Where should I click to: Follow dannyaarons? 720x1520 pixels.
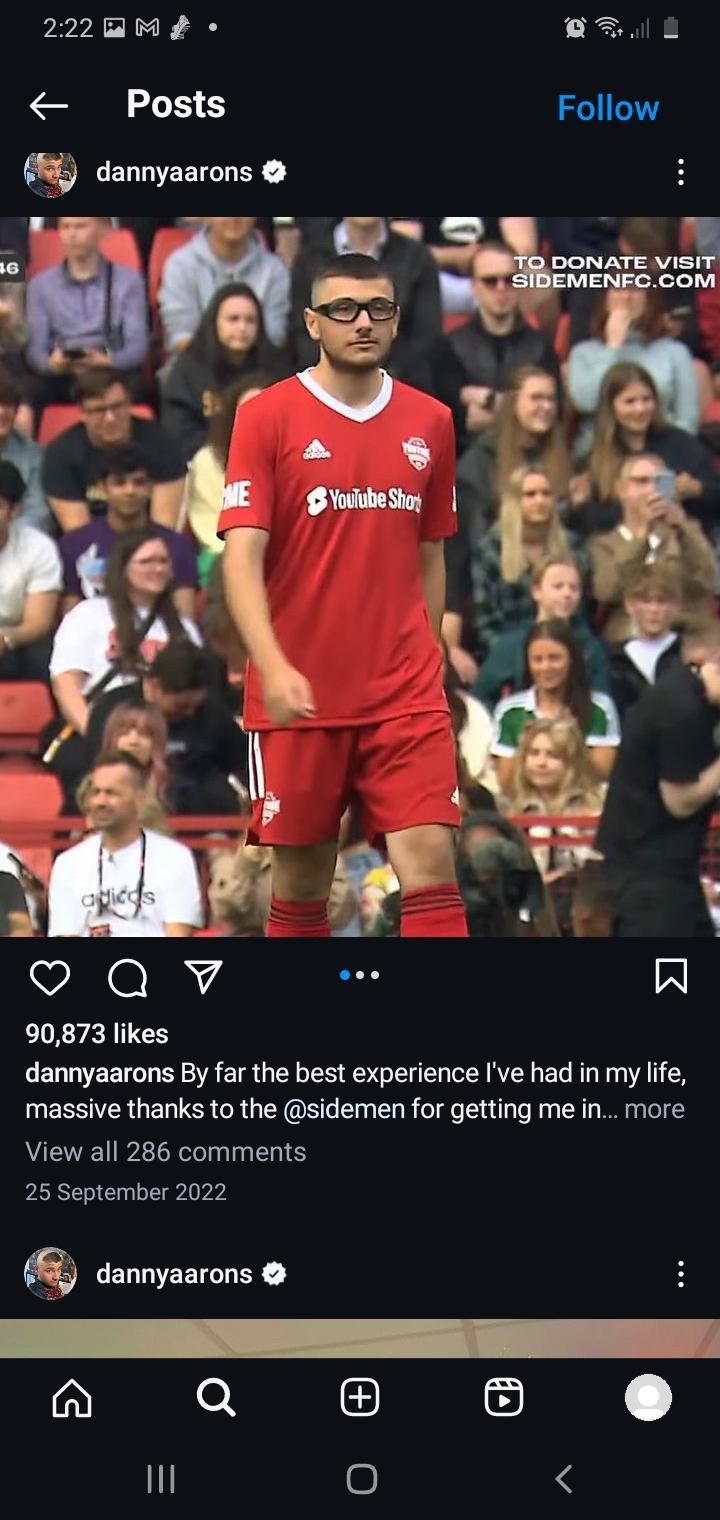coord(608,108)
